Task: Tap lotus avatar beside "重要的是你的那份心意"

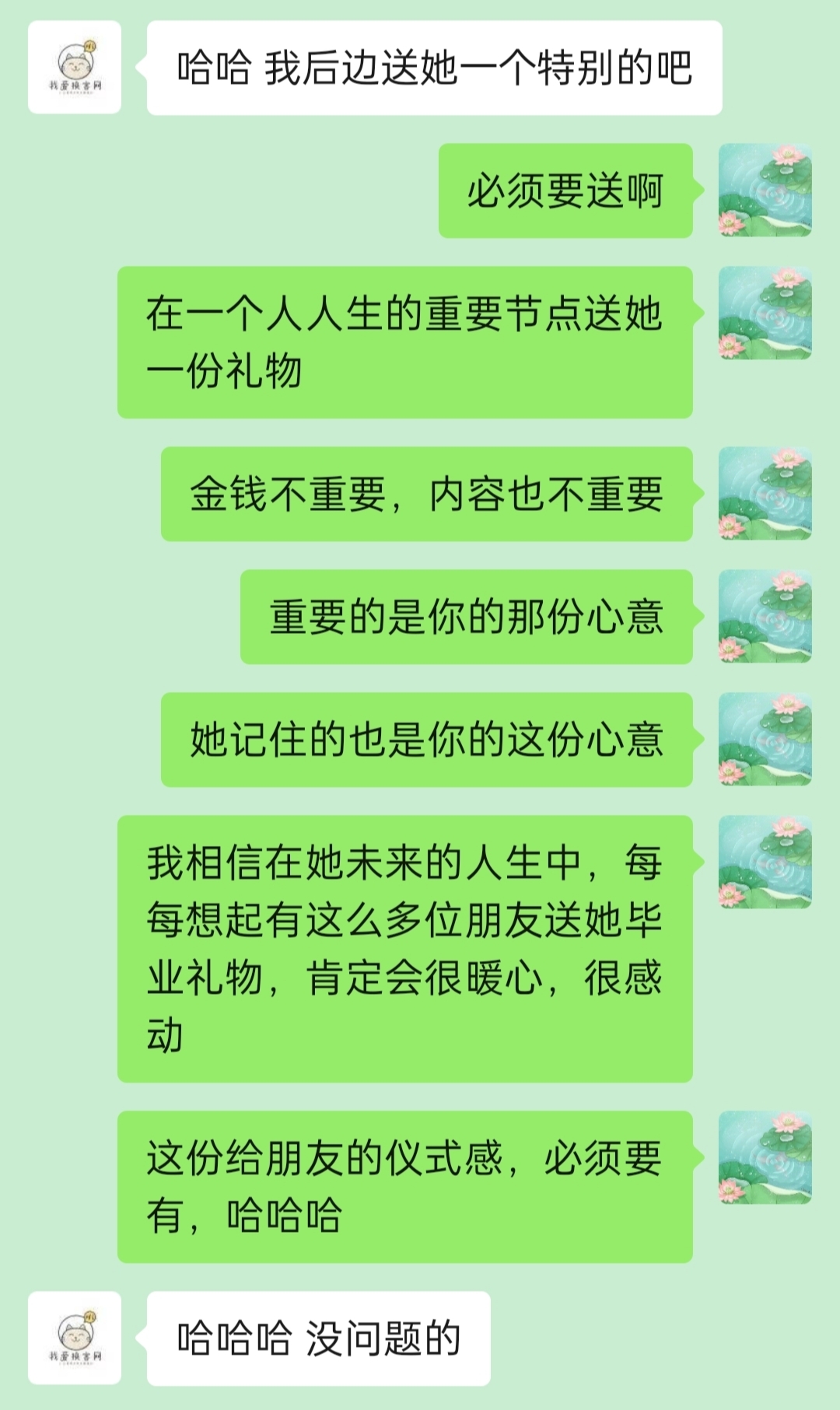Action: pyautogui.click(x=765, y=616)
